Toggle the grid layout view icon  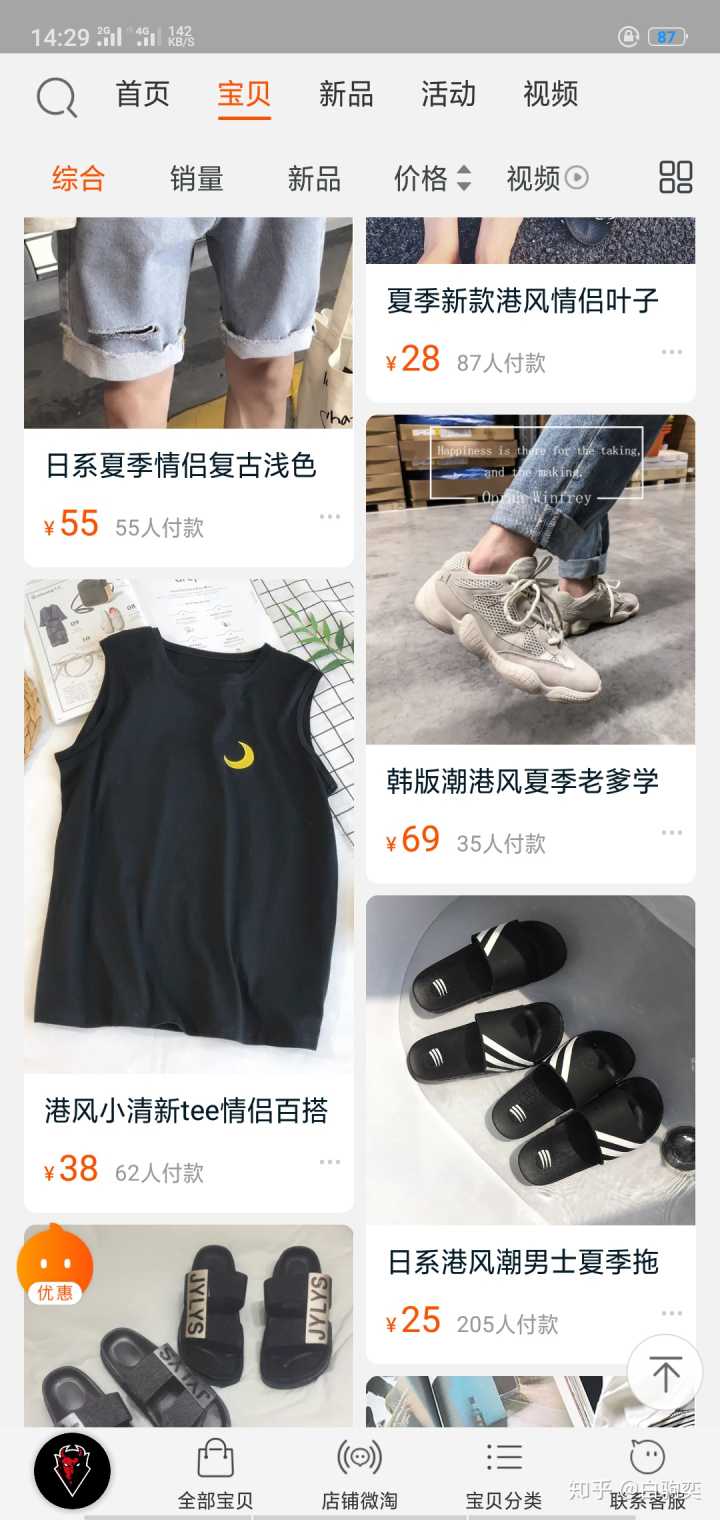pyautogui.click(x=676, y=177)
